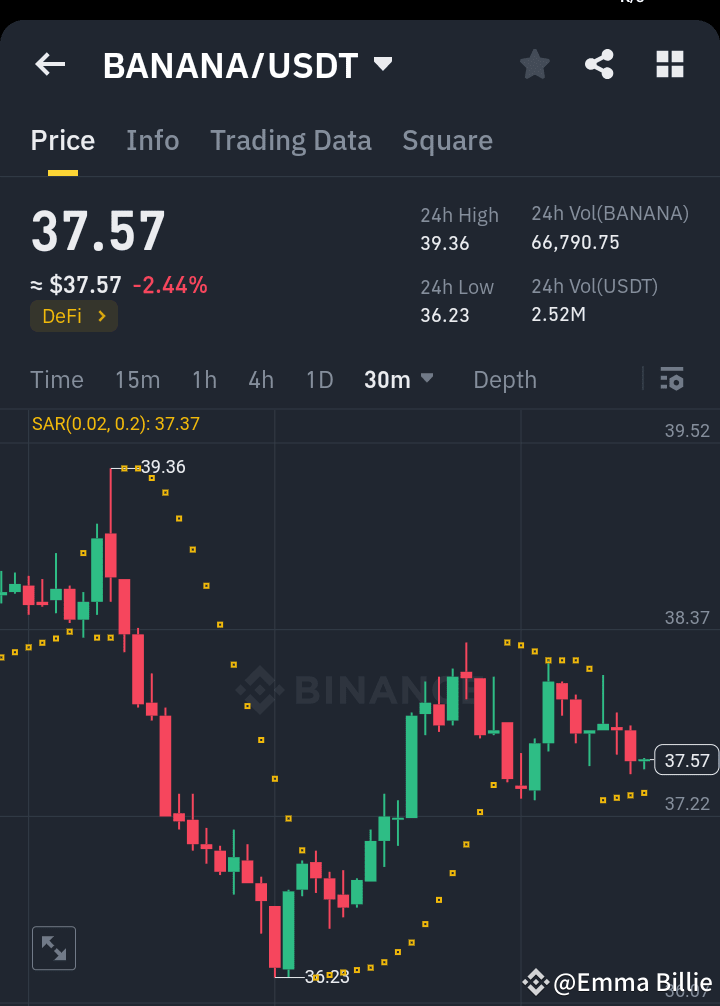Tap the 37.57 current price tag
Image resolution: width=720 pixels, height=1006 pixels.
(686, 760)
